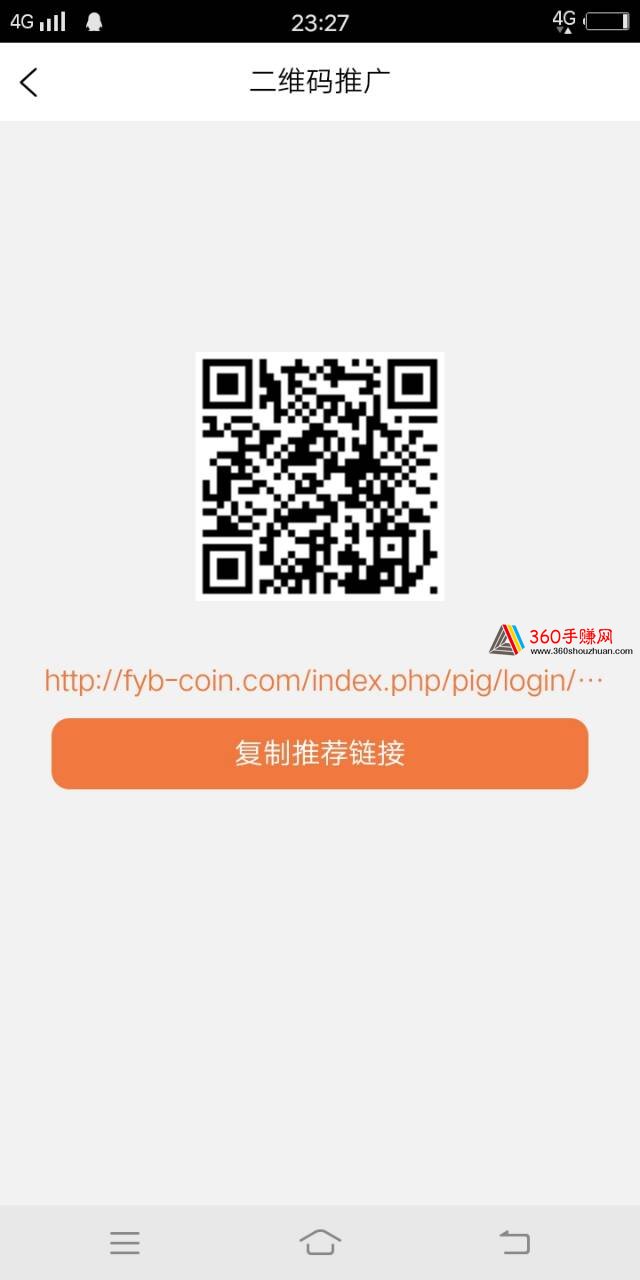This screenshot has width=640, height=1280.
Task: Go back using the top-left arrow
Action: pyautogui.click(x=29, y=82)
